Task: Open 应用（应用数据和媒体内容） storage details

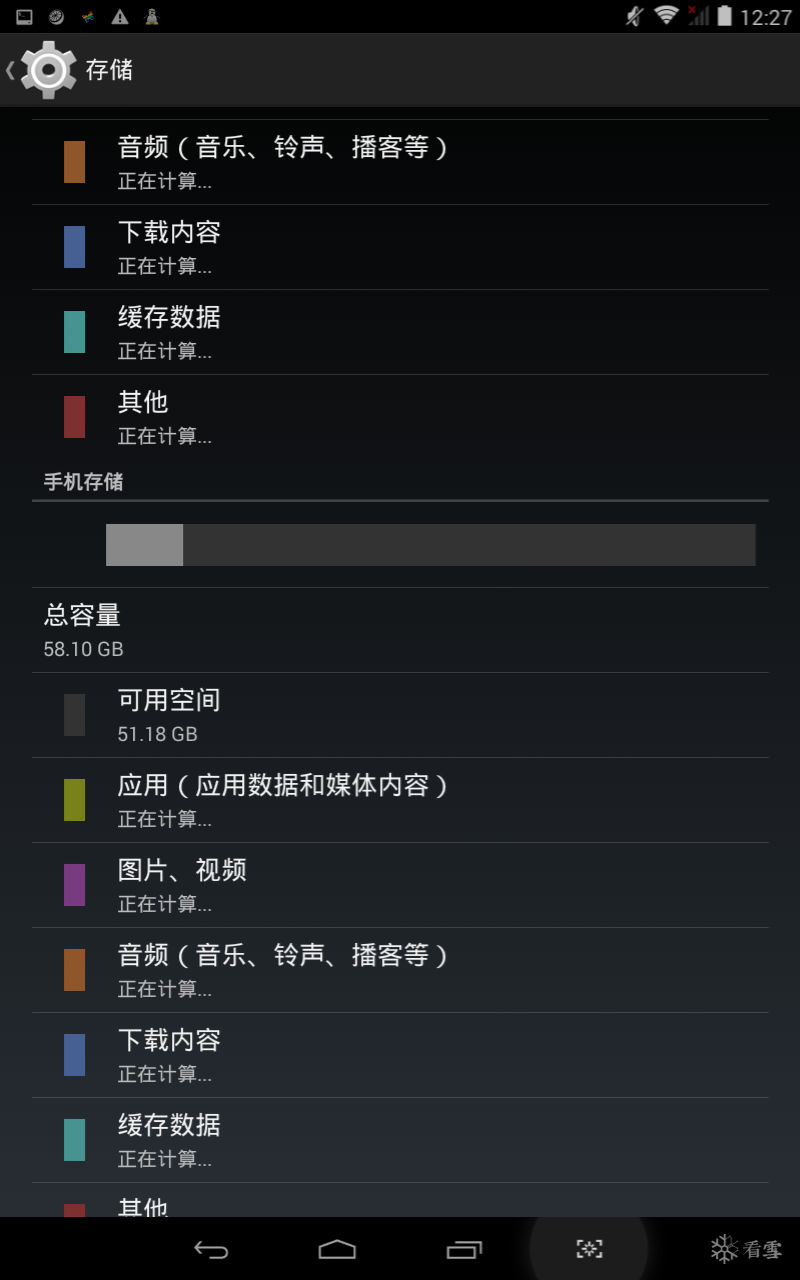Action: [x=400, y=800]
